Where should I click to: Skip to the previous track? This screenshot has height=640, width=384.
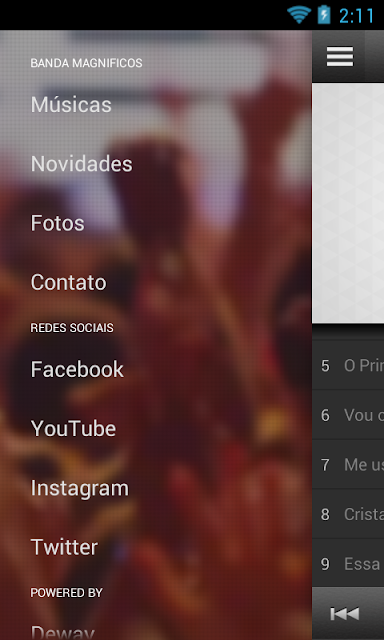(x=345, y=613)
